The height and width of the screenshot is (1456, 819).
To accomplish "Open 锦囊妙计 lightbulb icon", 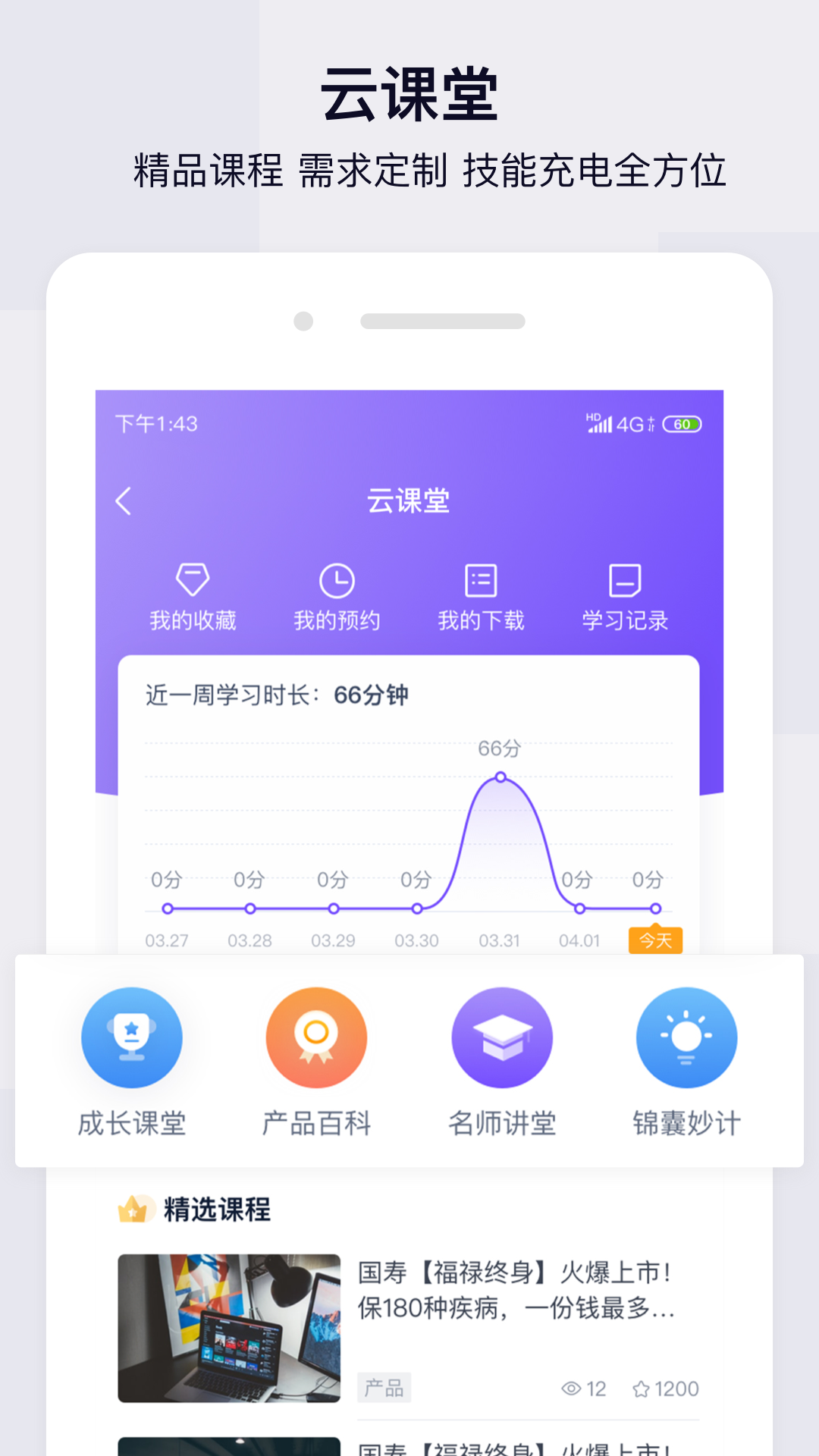I will tap(686, 1037).
